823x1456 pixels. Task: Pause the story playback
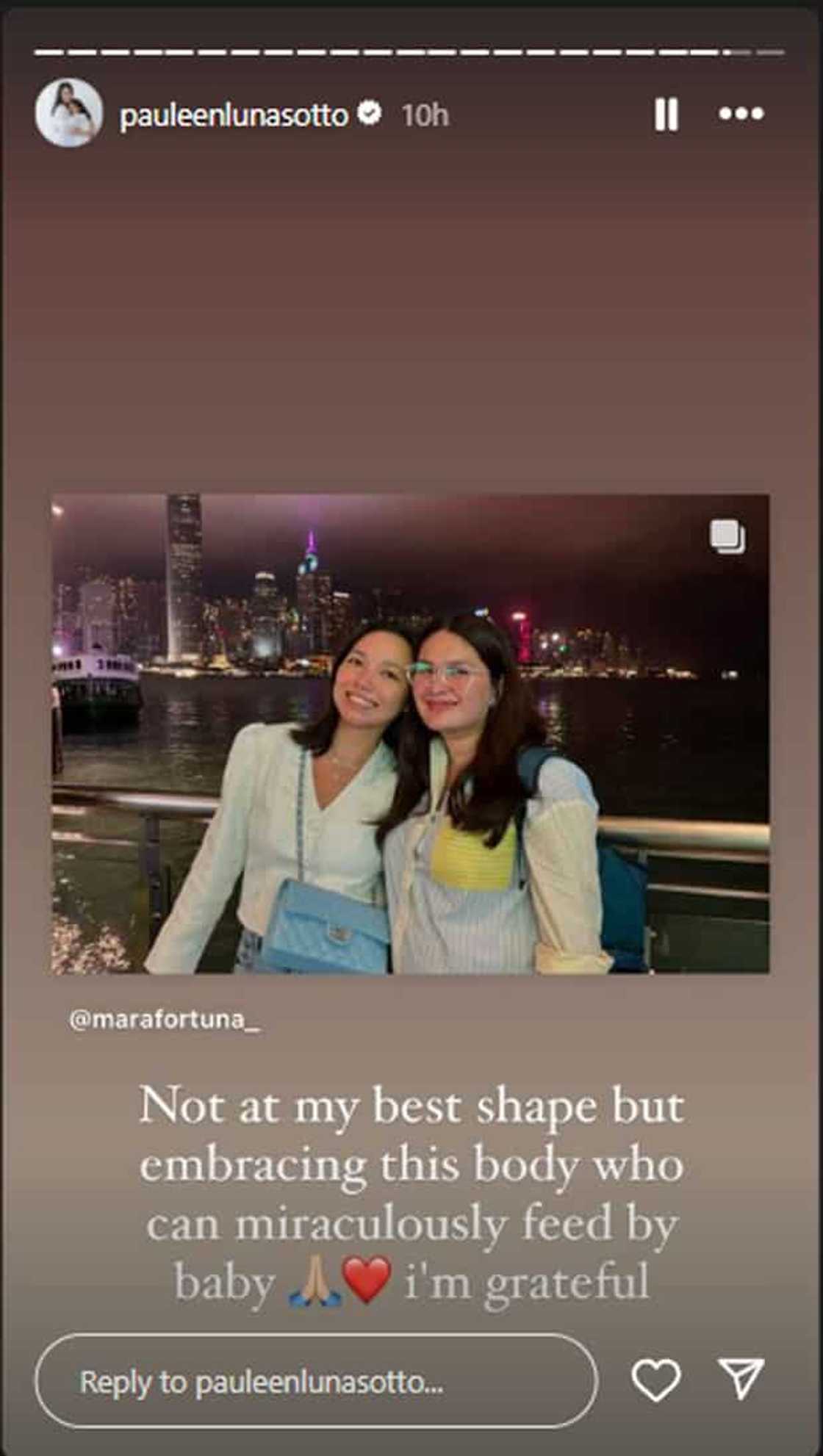pyautogui.click(x=666, y=115)
